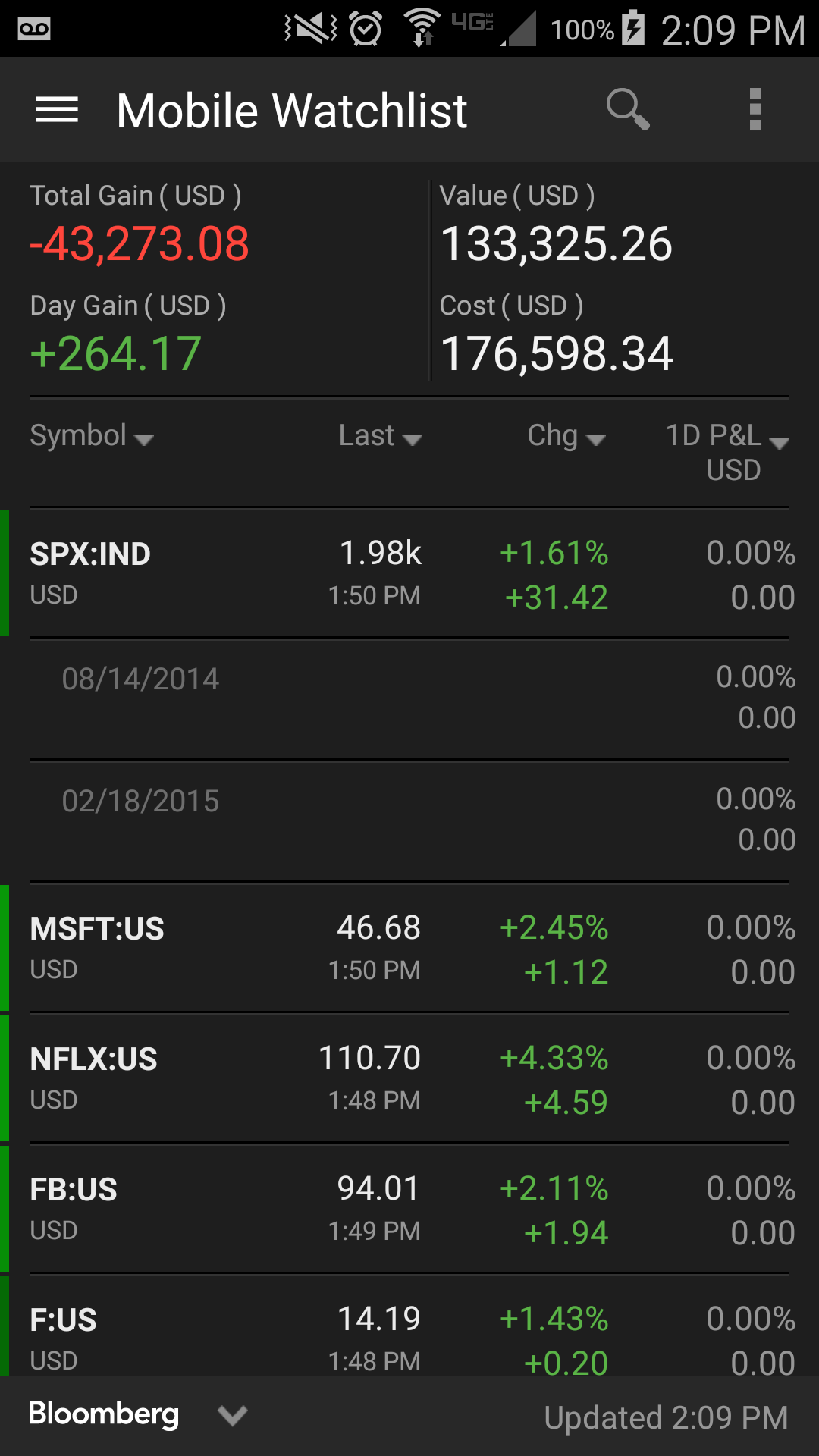This screenshot has height=1456, width=819.
Task: Tap the Bloomberg logo in the bottom bar
Action: pos(104,1415)
